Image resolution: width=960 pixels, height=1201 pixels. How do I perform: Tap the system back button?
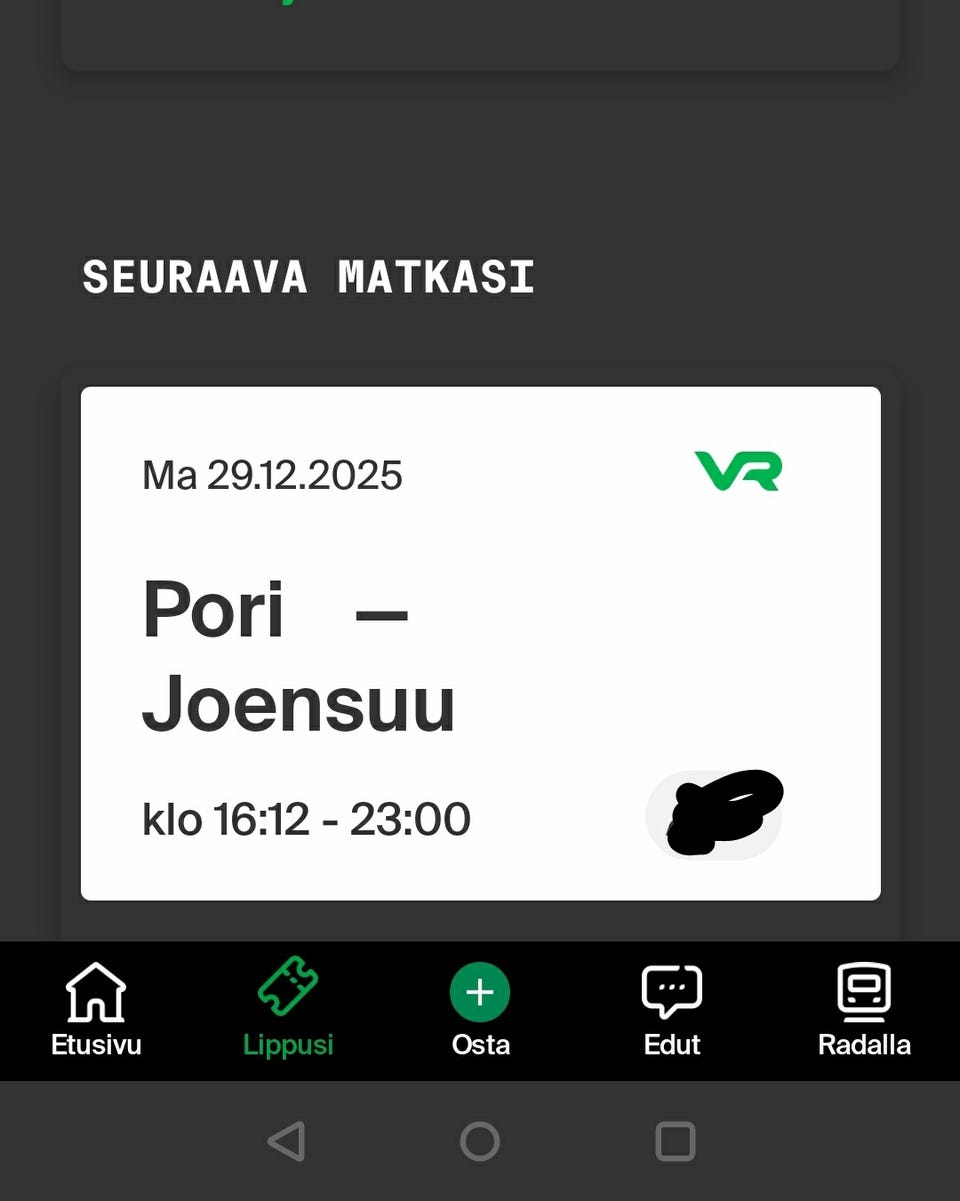click(287, 1141)
